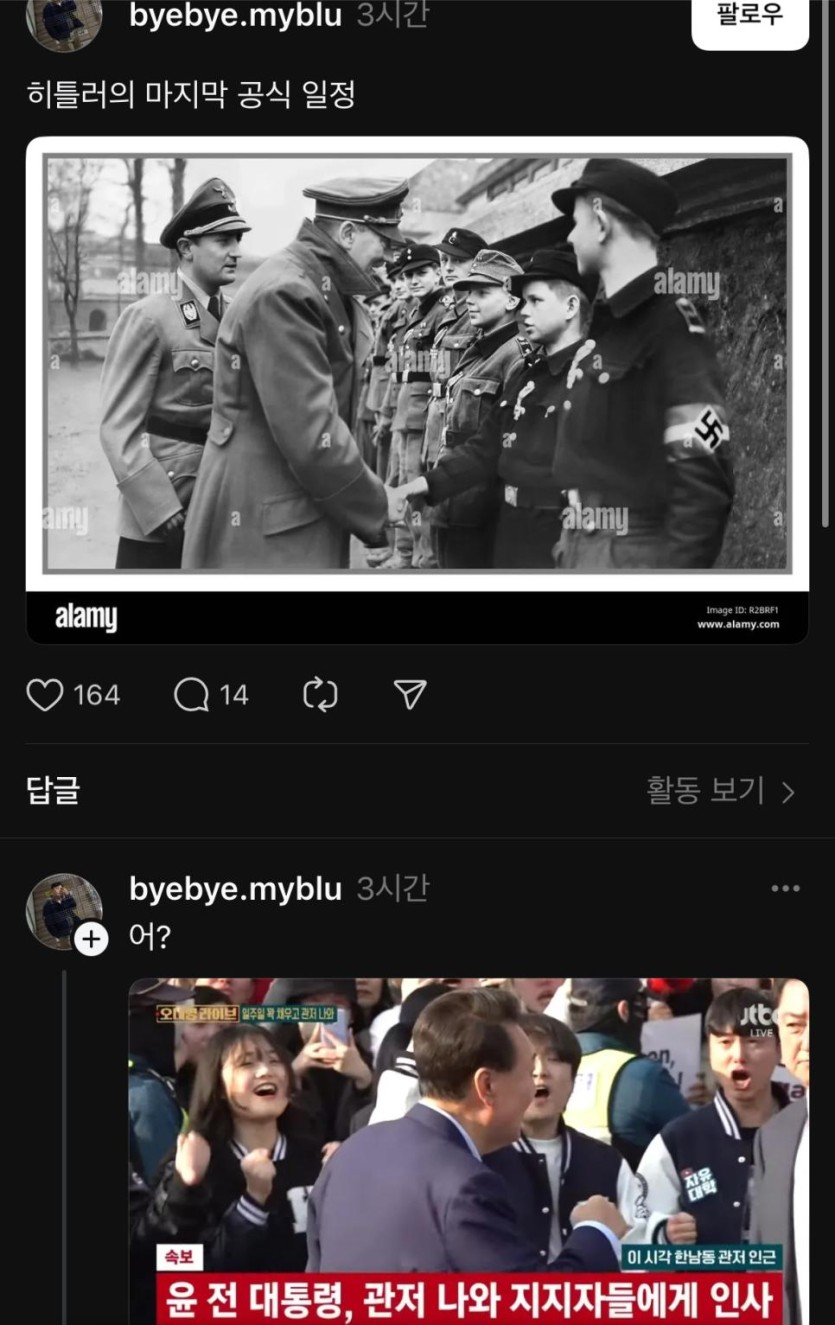Open byebye.myblu profile from the reply username

click(235, 888)
